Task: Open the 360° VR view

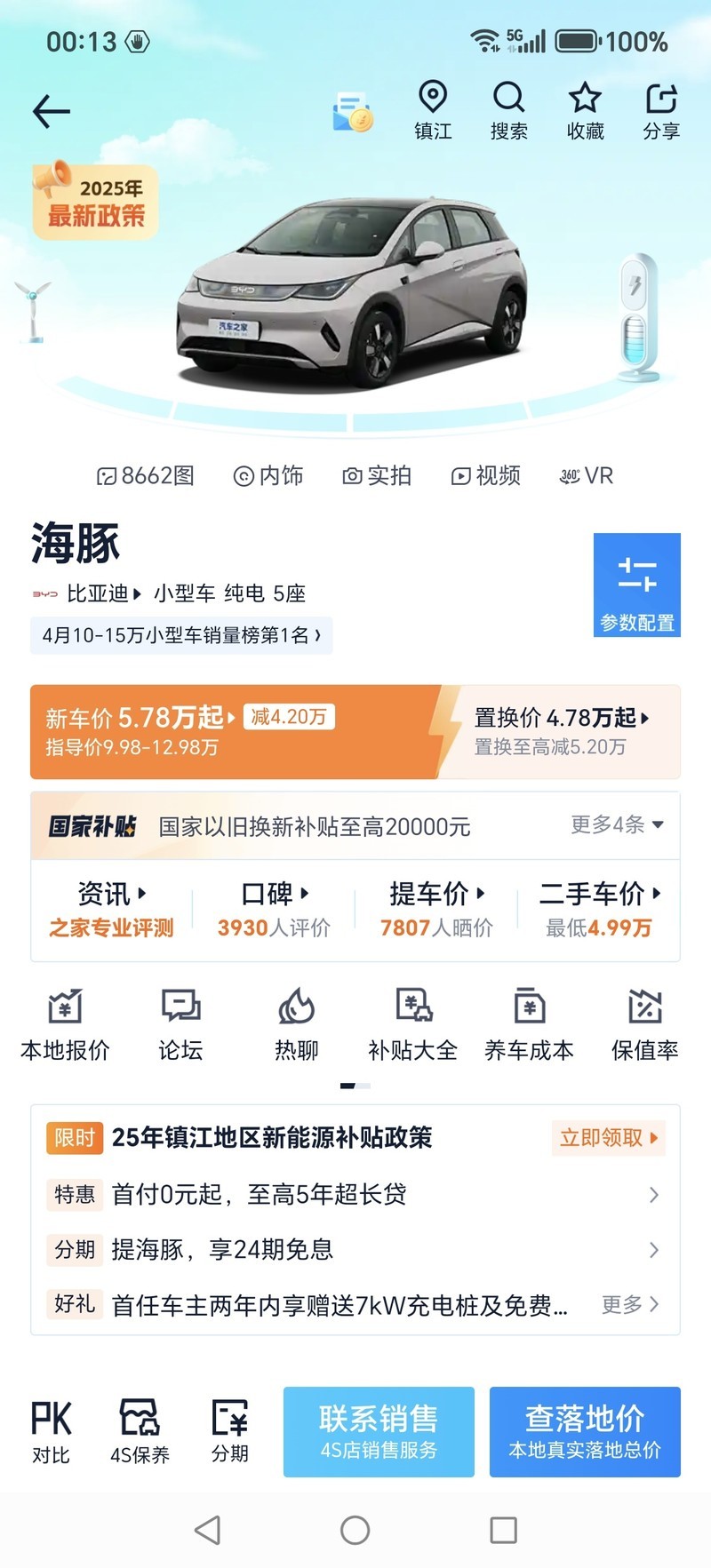Action: pyautogui.click(x=587, y=476)
